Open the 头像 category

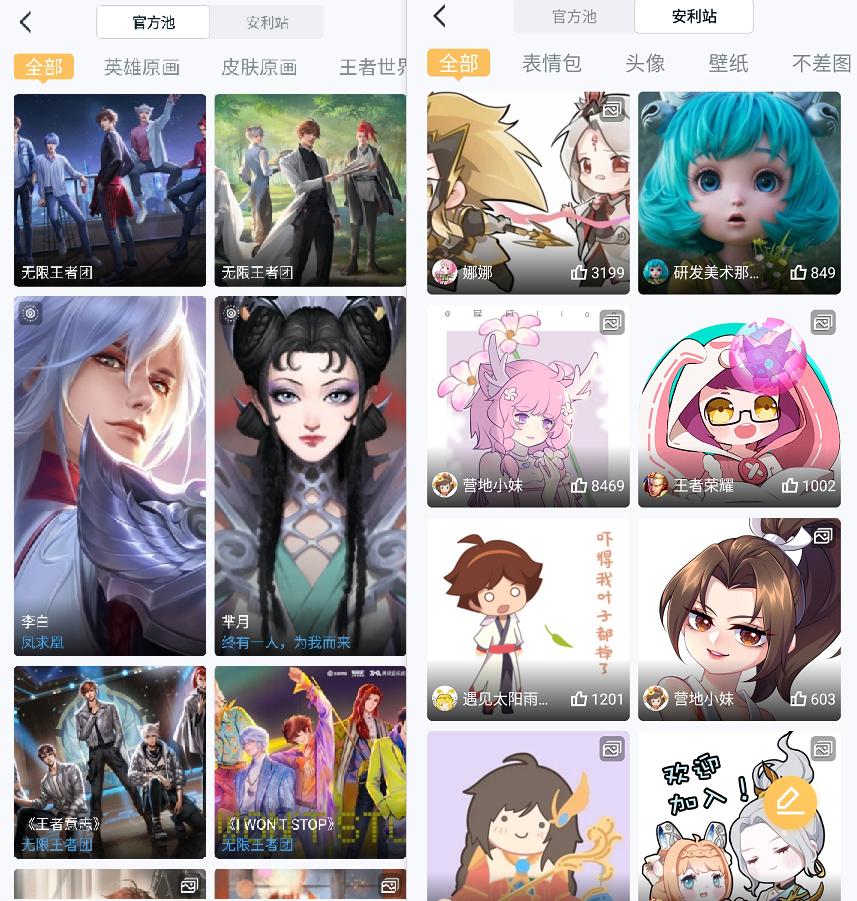click(x=645, y=64)
